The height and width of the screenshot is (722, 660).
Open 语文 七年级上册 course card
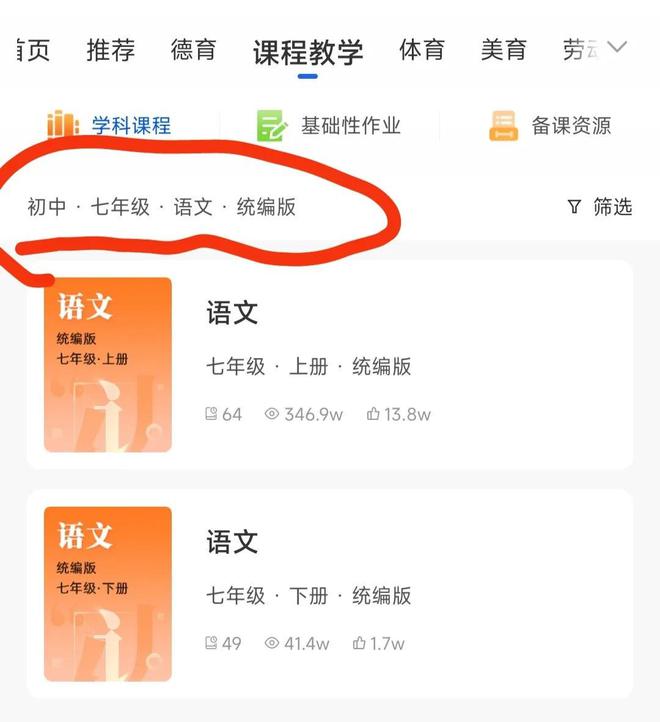329,365
